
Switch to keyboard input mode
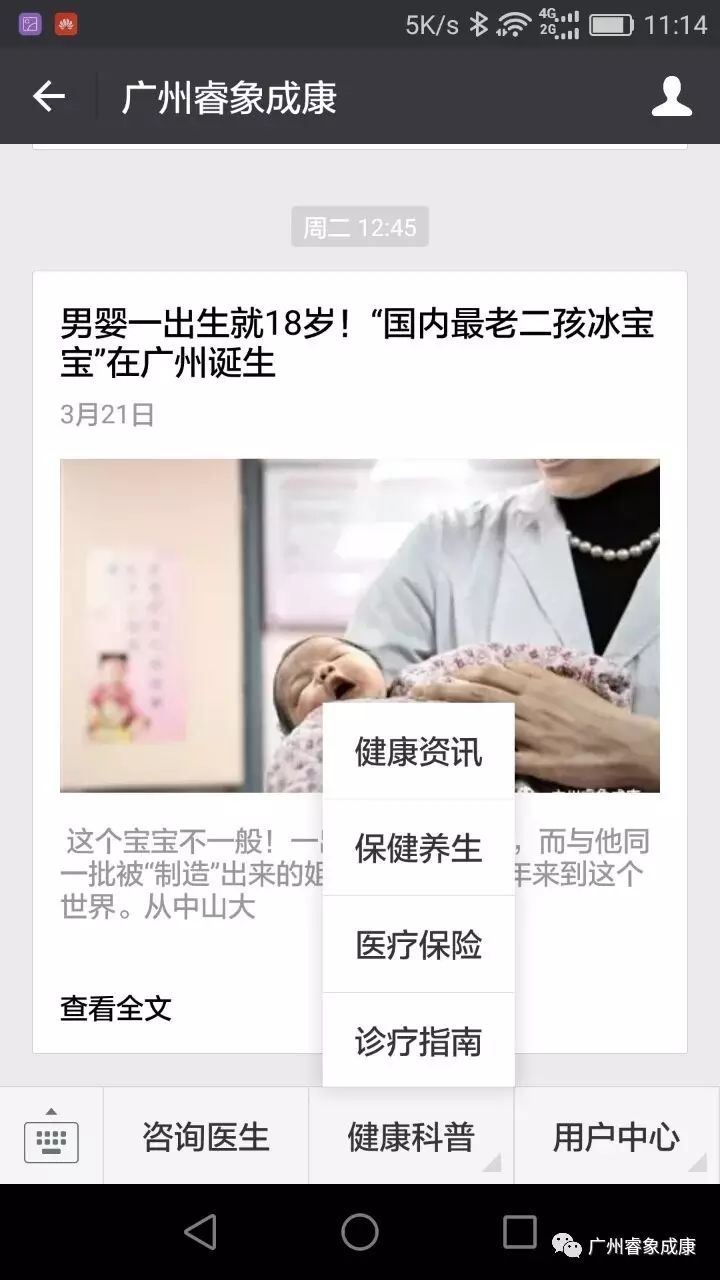(x=51, y=1137)
